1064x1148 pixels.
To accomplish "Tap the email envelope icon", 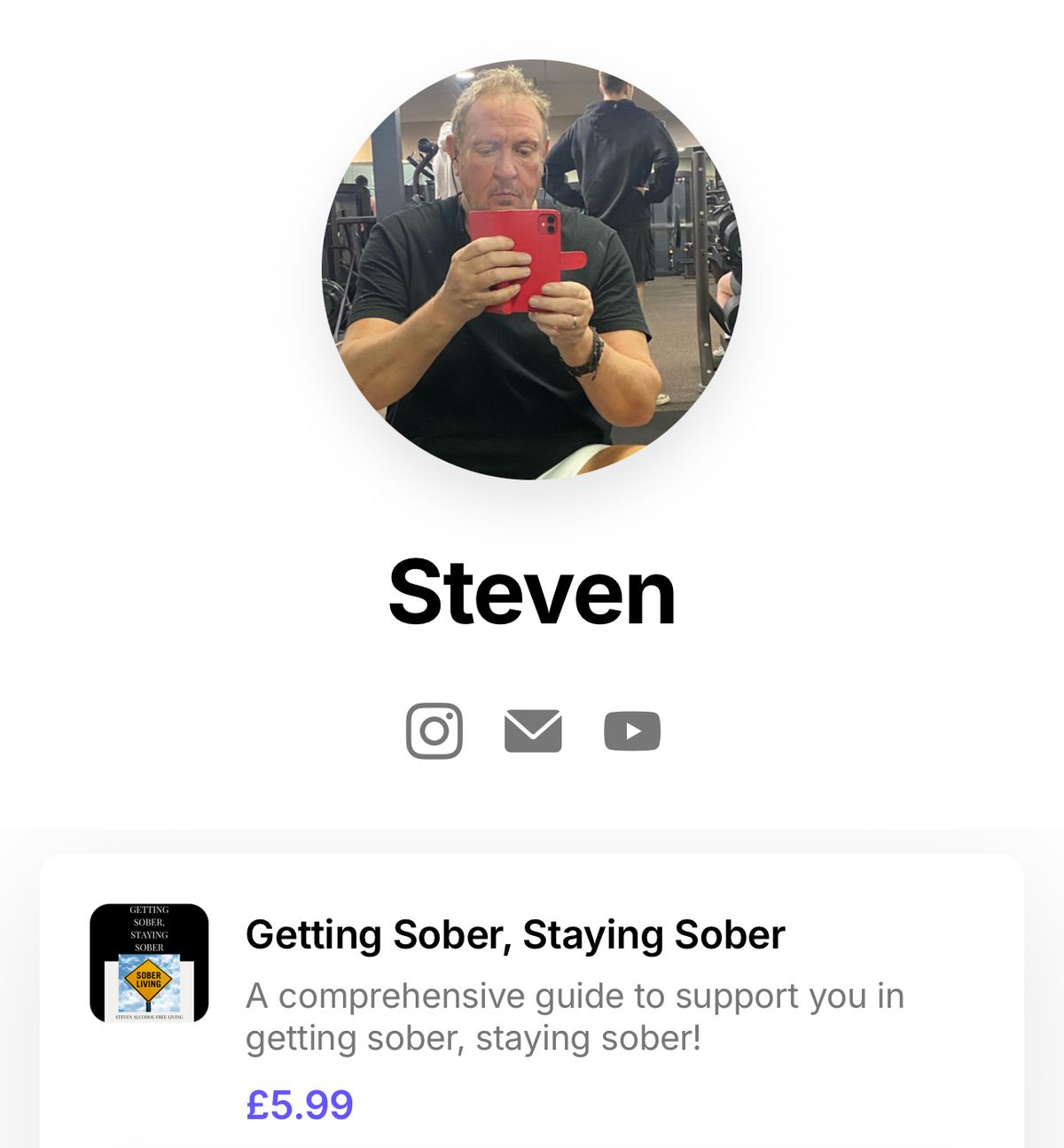I will (533, 731).
